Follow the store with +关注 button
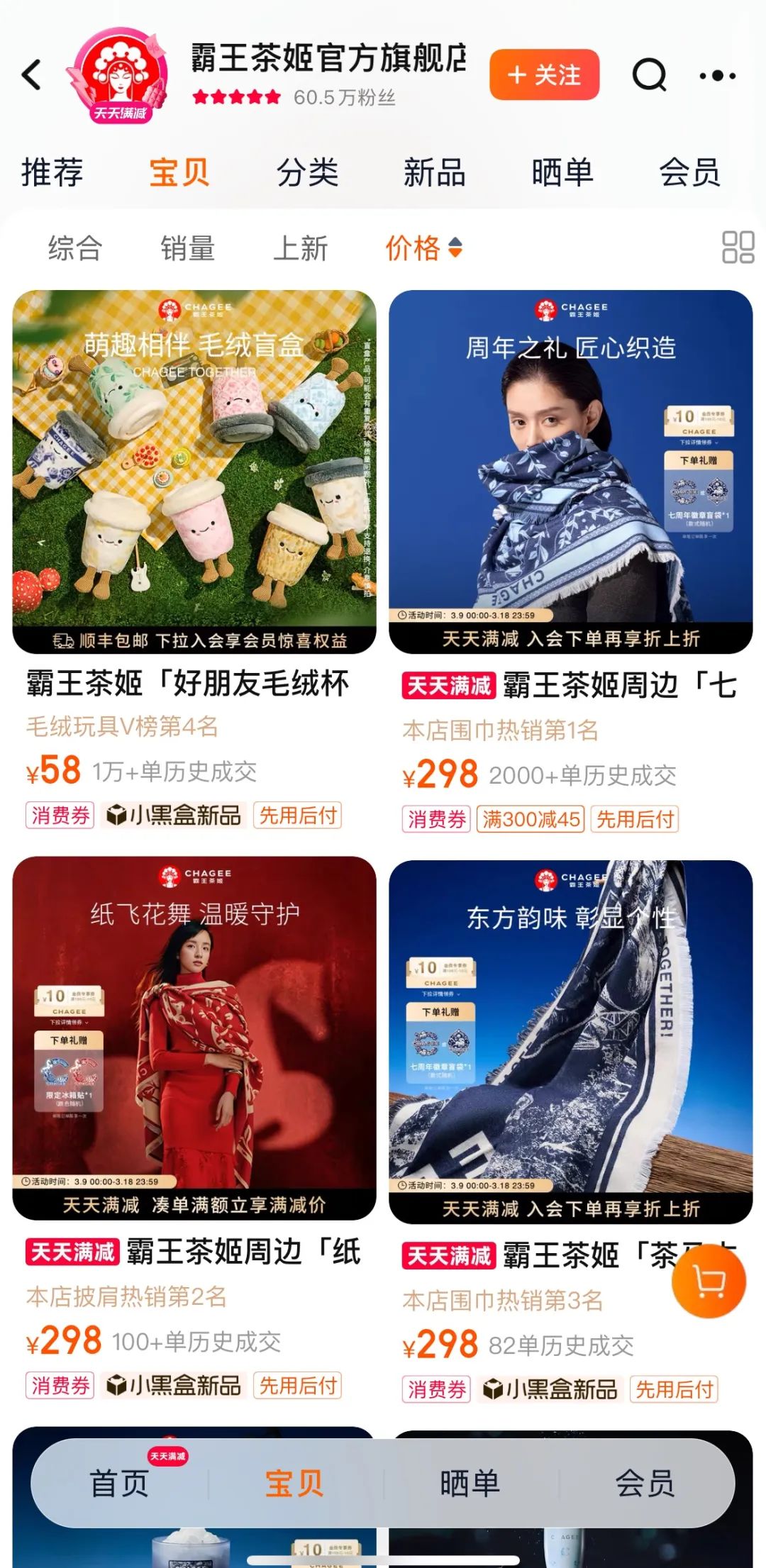This screenshot has width=766, height=1568. (x=544, y=74)
